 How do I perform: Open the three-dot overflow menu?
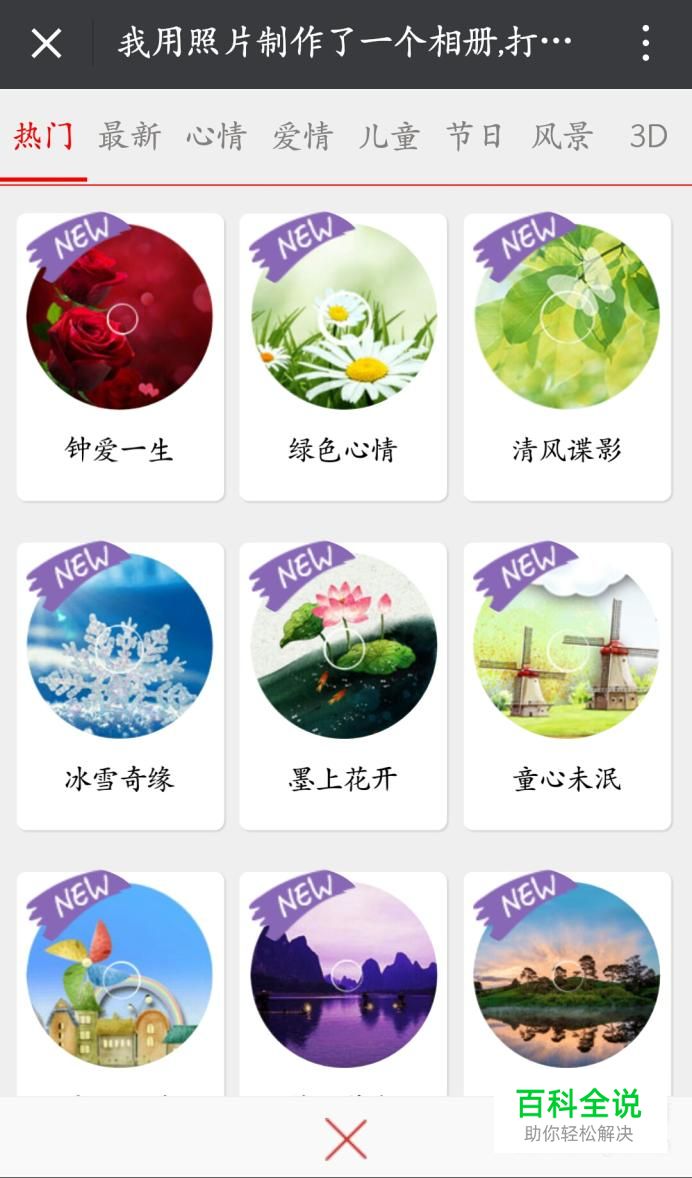646,43
